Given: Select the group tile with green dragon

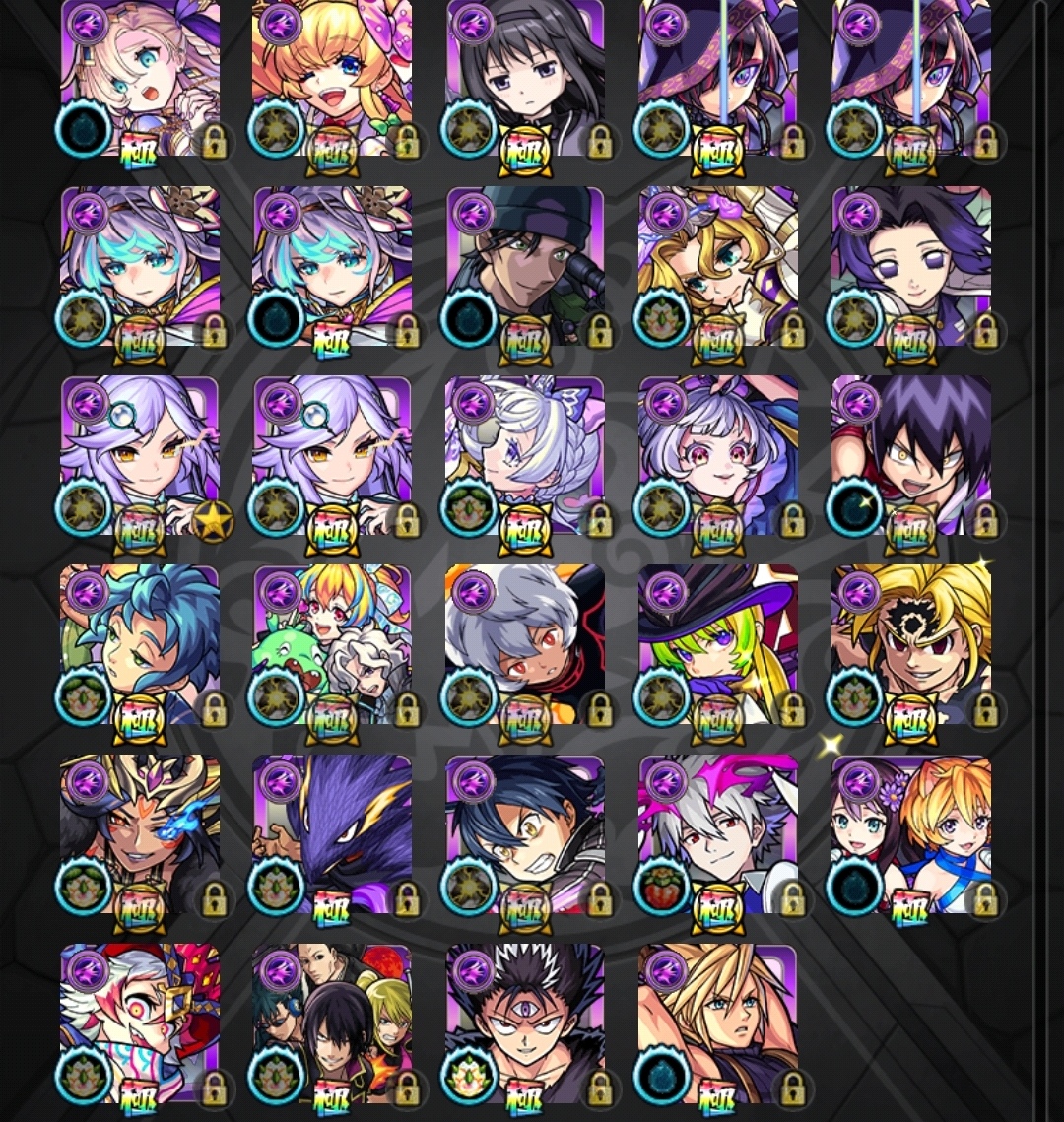Looking at the screenshot, I should click(332, 642).
